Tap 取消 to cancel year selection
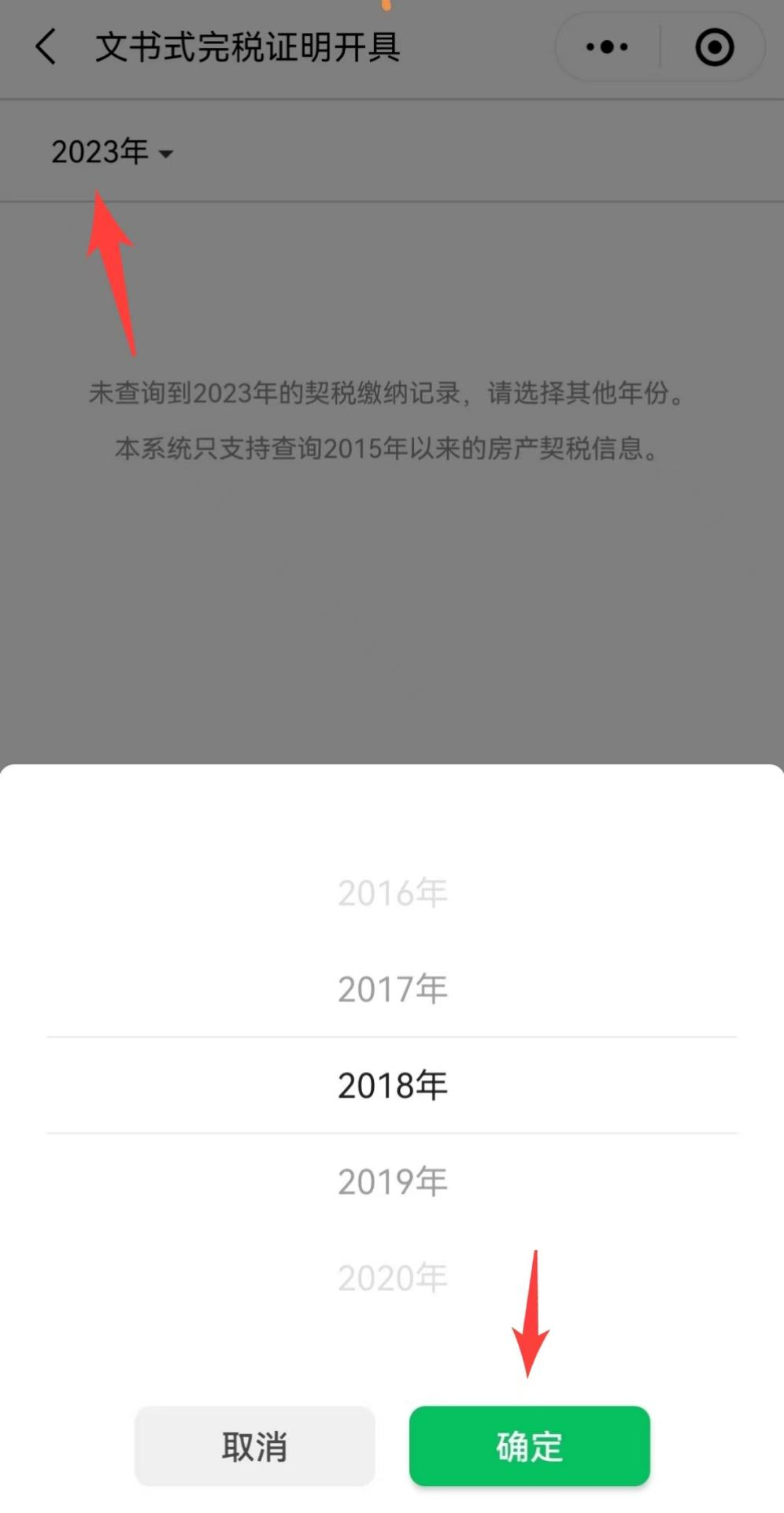This screenshot has width=784, height=1513. tap(254, 1446)
